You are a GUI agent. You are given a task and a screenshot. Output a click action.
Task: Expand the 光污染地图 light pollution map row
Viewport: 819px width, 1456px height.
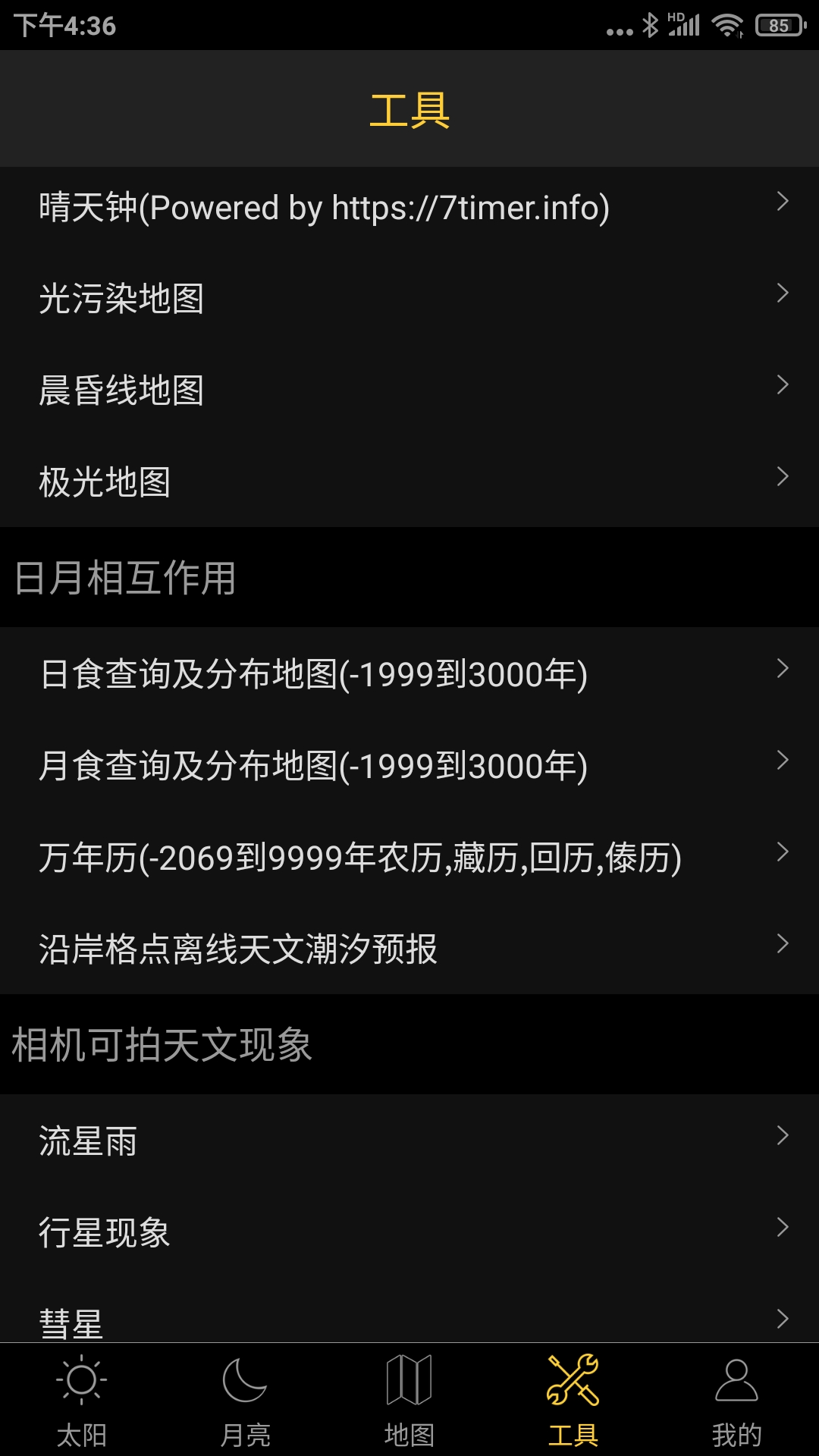coord(409,300)
